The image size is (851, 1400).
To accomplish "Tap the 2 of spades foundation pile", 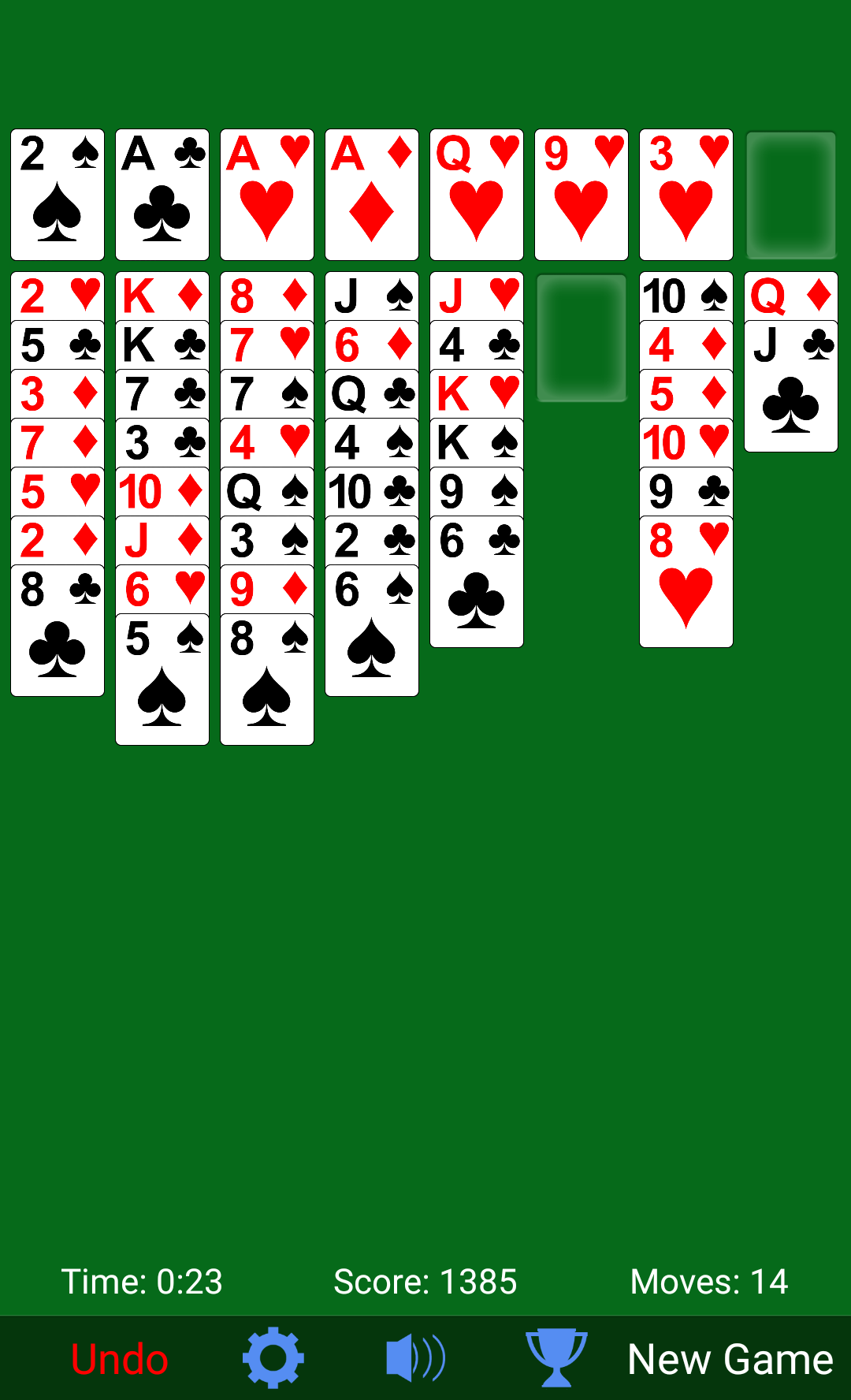I will tap(58, 195).
